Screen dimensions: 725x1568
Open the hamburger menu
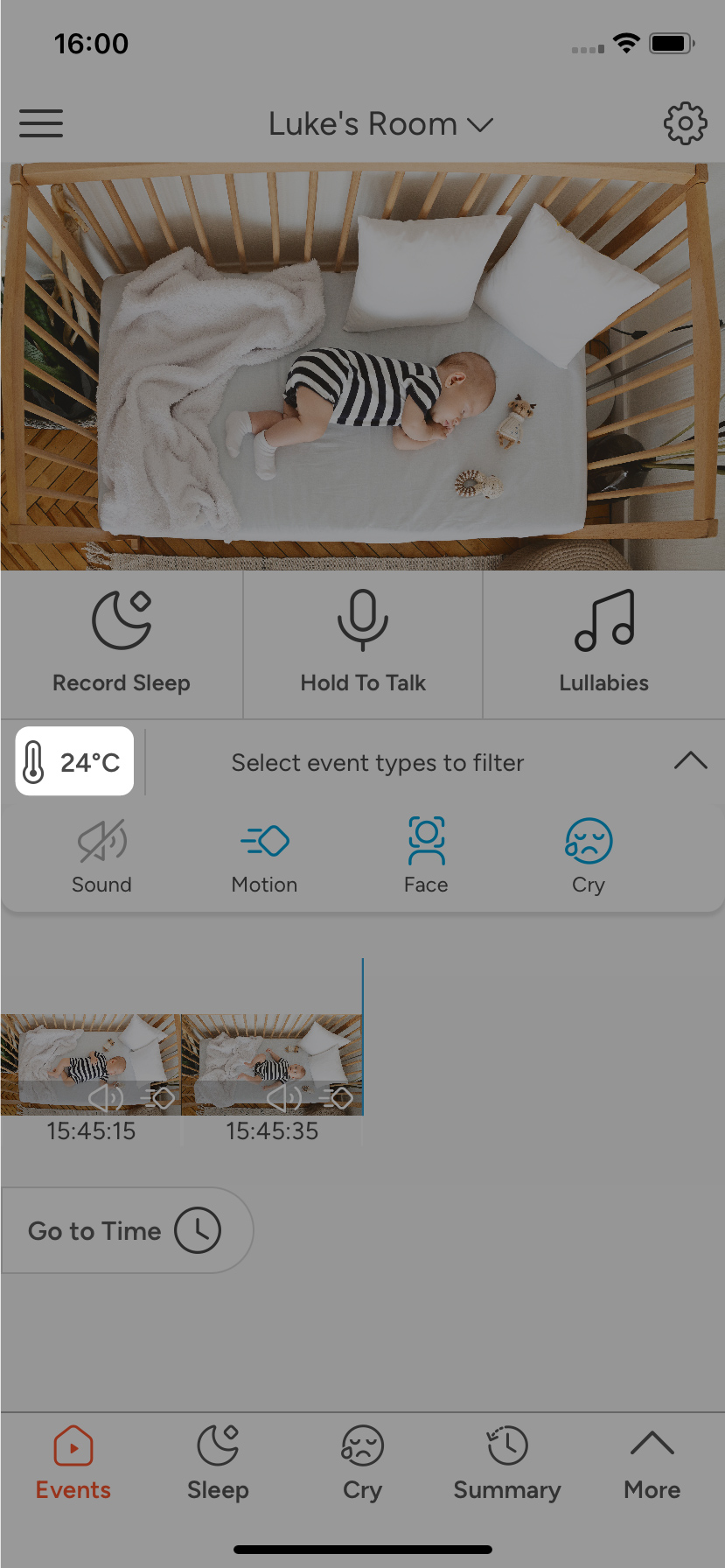41,123
